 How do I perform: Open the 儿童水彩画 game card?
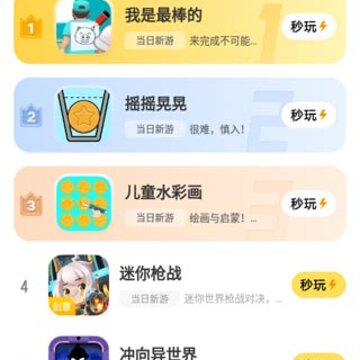click(x=180, y=203)
